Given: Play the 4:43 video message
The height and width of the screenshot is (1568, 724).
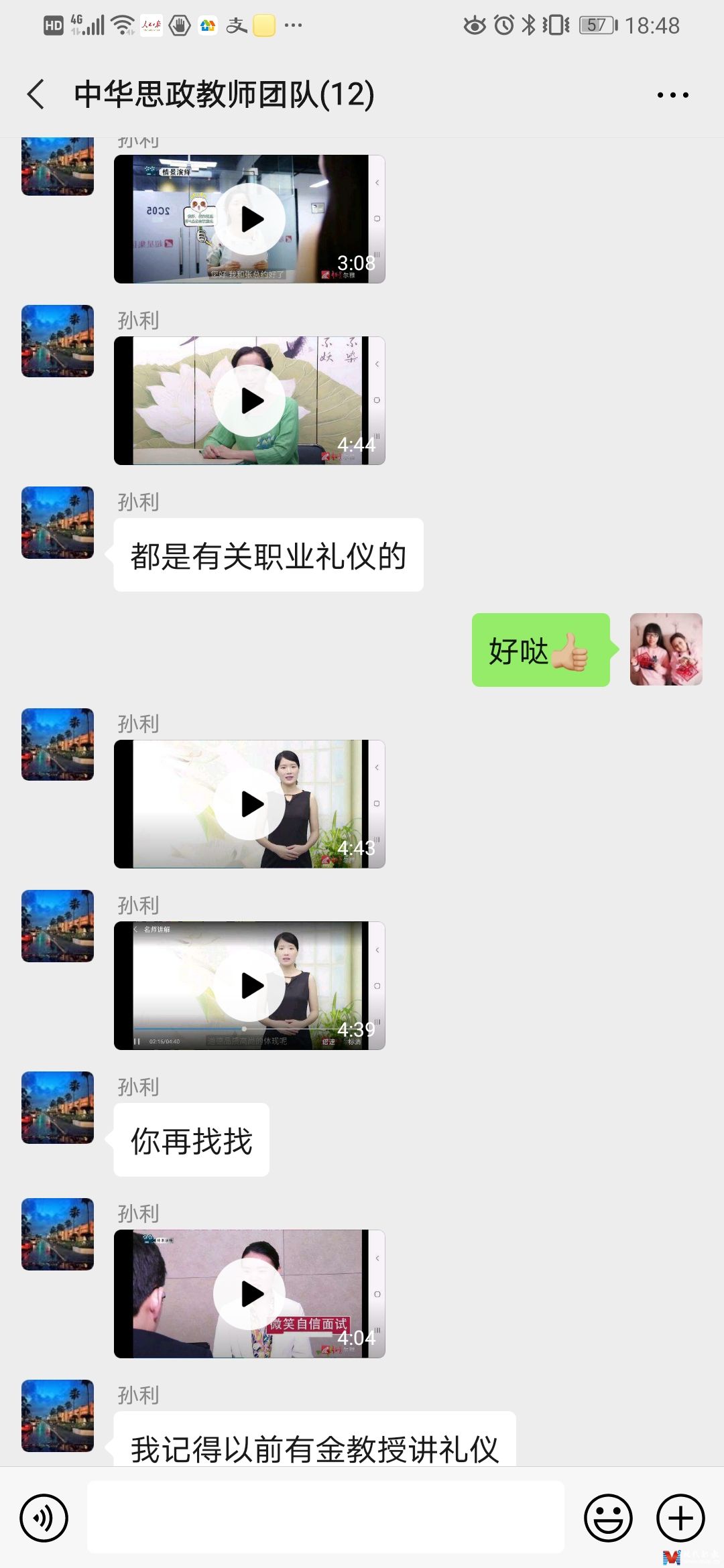Looking at the screenshot, I should [x=249, y=804].
